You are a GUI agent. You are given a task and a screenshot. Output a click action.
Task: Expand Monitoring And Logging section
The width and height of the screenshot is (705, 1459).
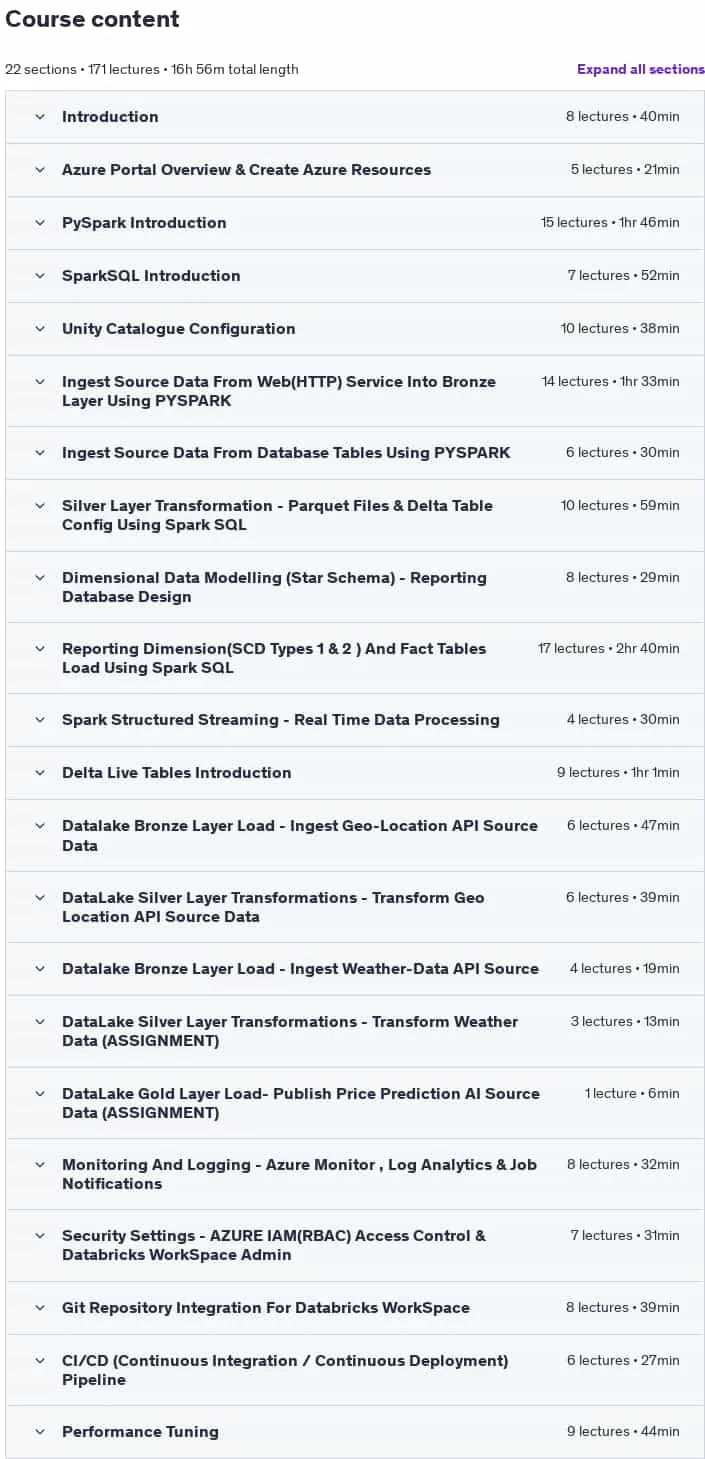[x=355, y=1174]
